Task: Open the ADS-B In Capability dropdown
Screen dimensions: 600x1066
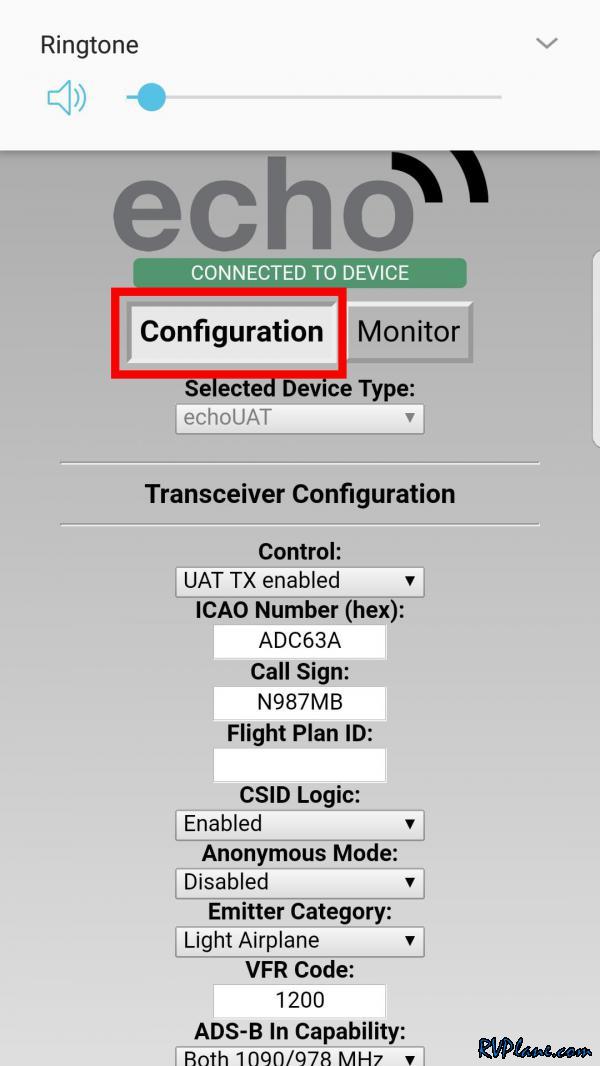Action: [x=300, y=1056]
